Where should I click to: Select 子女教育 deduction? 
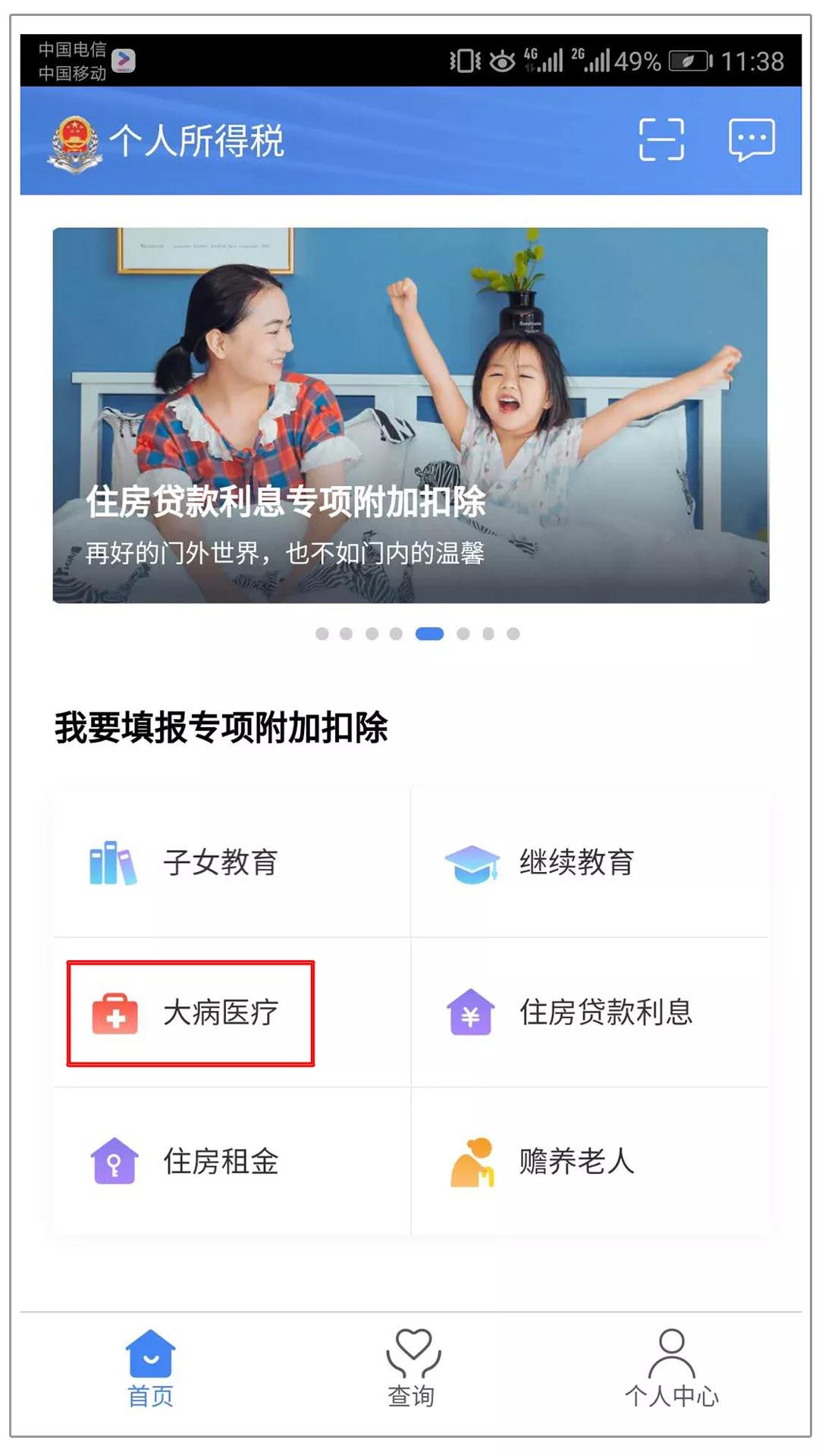coord(231,863)
